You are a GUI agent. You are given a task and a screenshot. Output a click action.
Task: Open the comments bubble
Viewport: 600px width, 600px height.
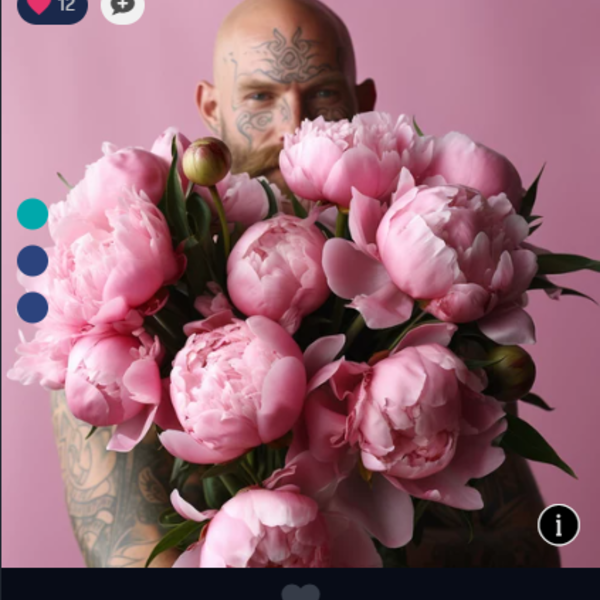point(122,7)
